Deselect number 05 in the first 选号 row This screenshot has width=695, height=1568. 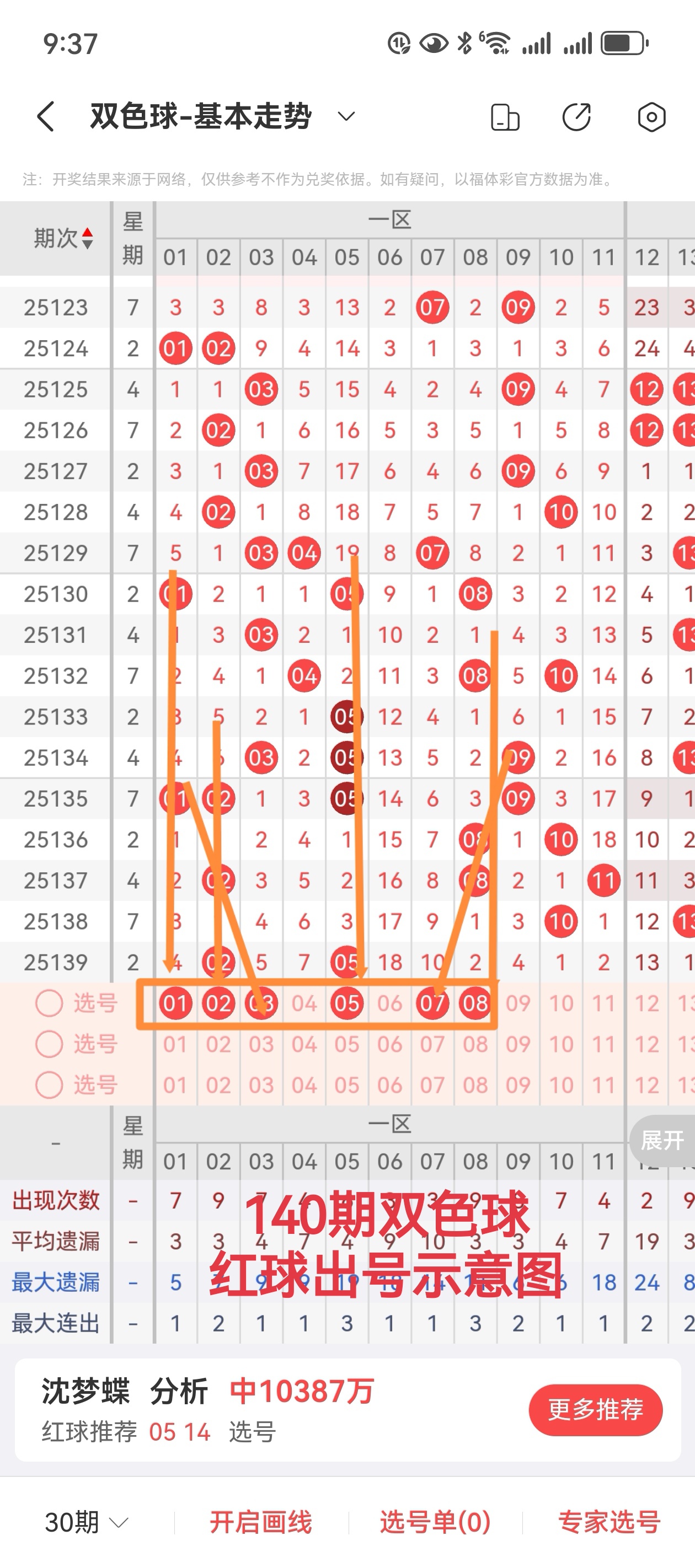tap(346, 1003)
